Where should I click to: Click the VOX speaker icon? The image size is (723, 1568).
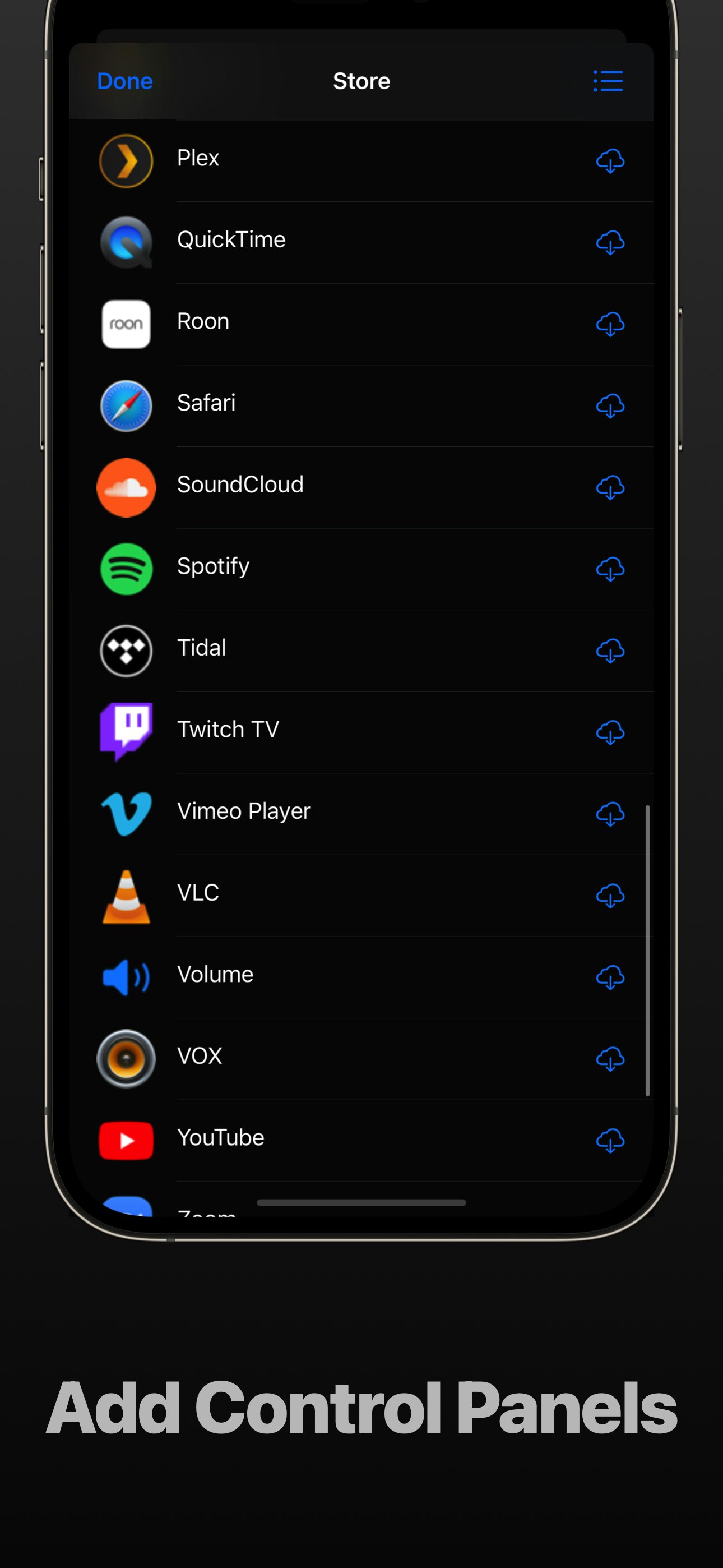coord(126,1059)
